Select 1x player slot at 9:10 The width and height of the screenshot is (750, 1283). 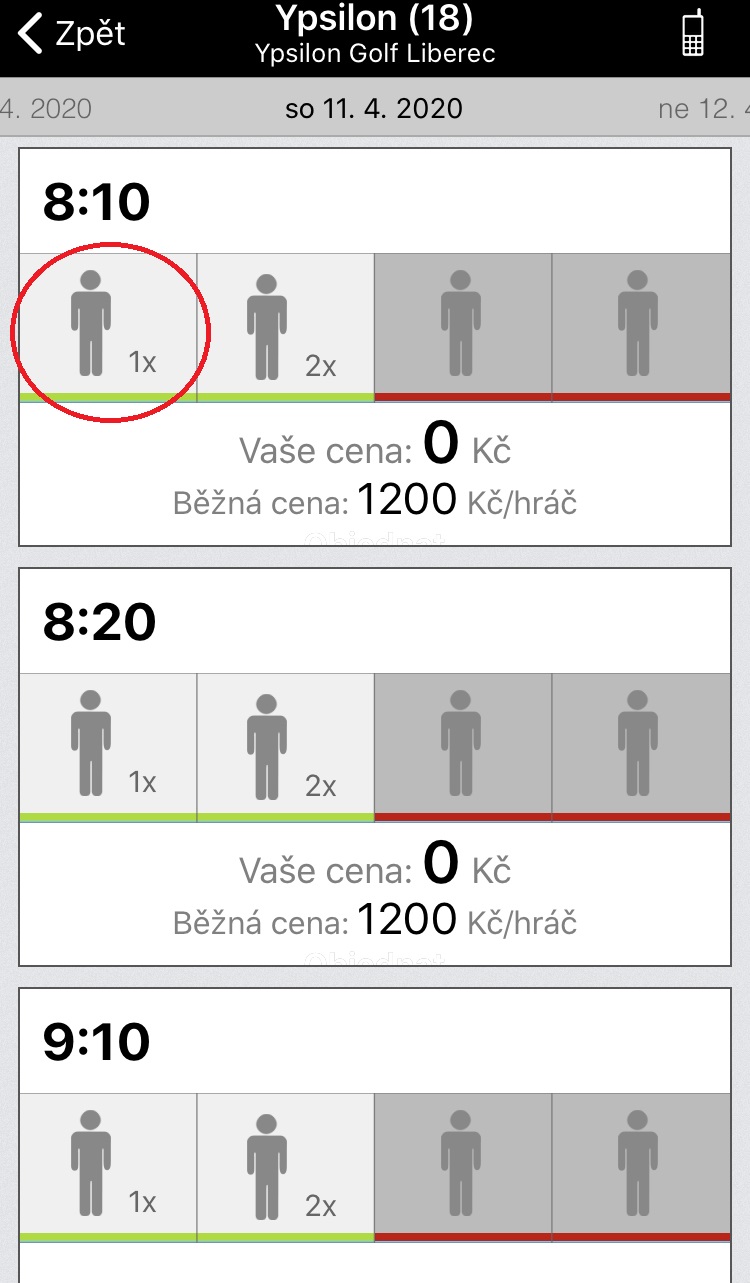point(108,1165)
